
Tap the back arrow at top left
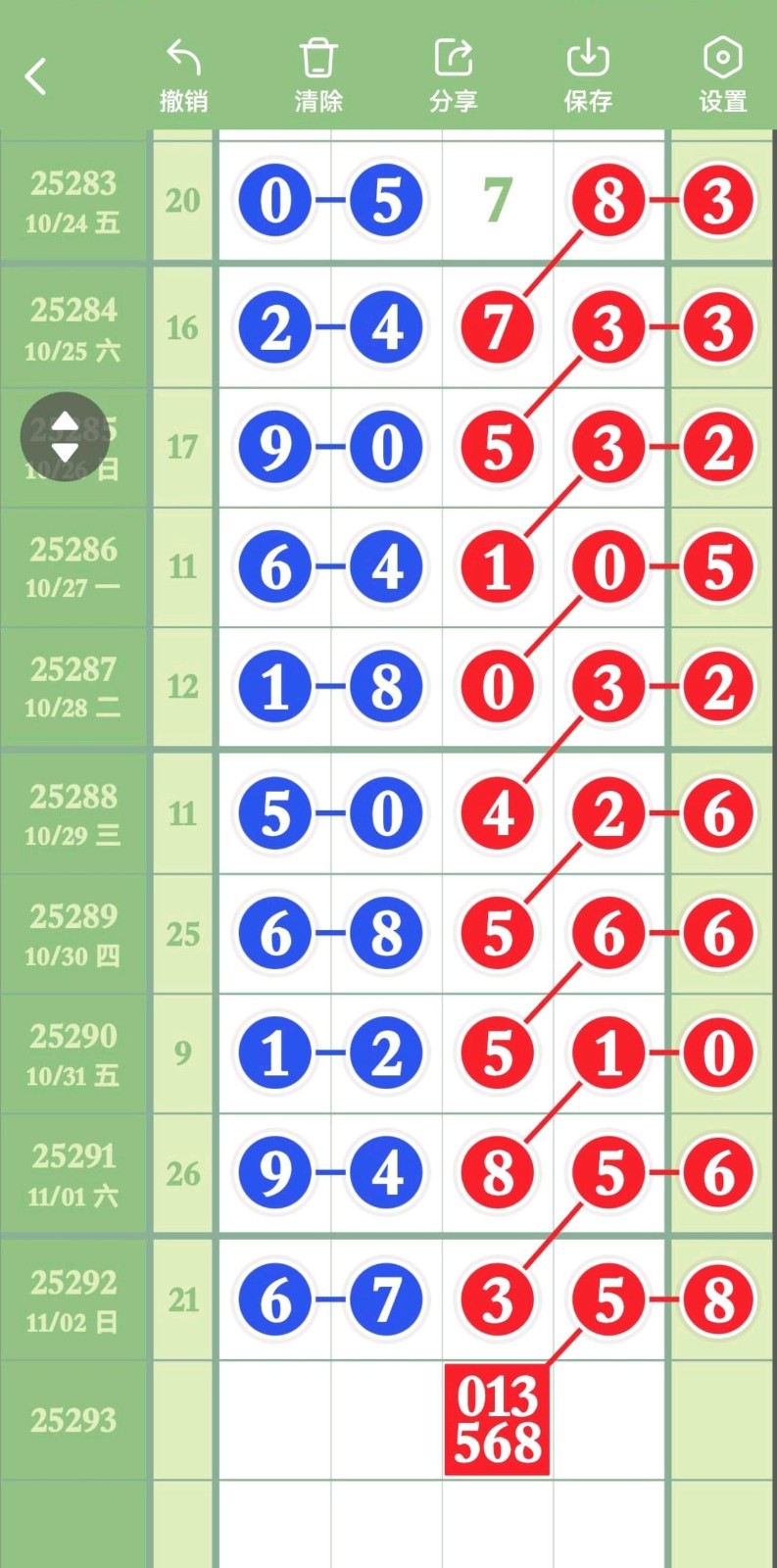(x=36, y=76)
